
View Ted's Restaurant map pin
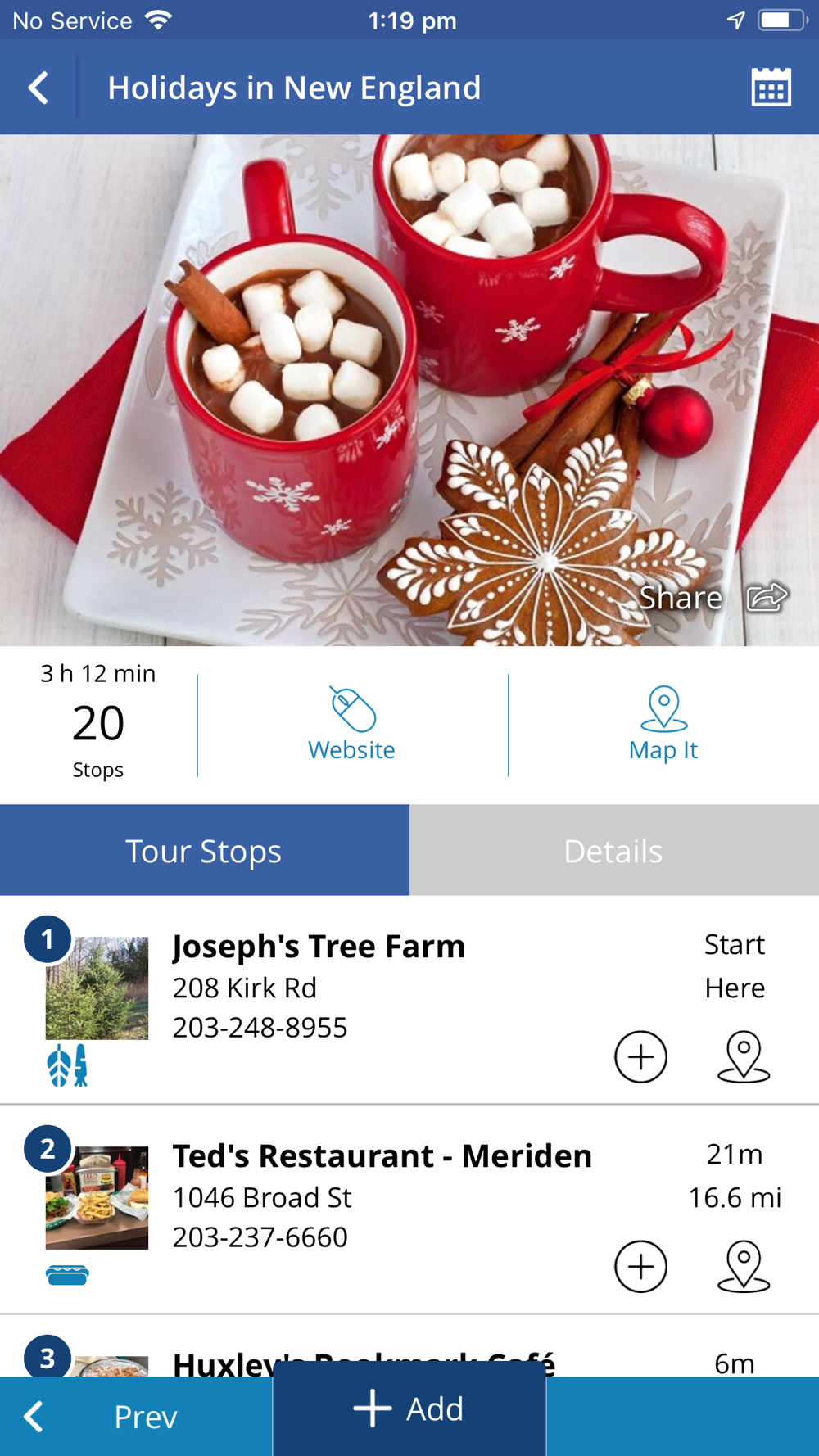(x=744, y=1266)
